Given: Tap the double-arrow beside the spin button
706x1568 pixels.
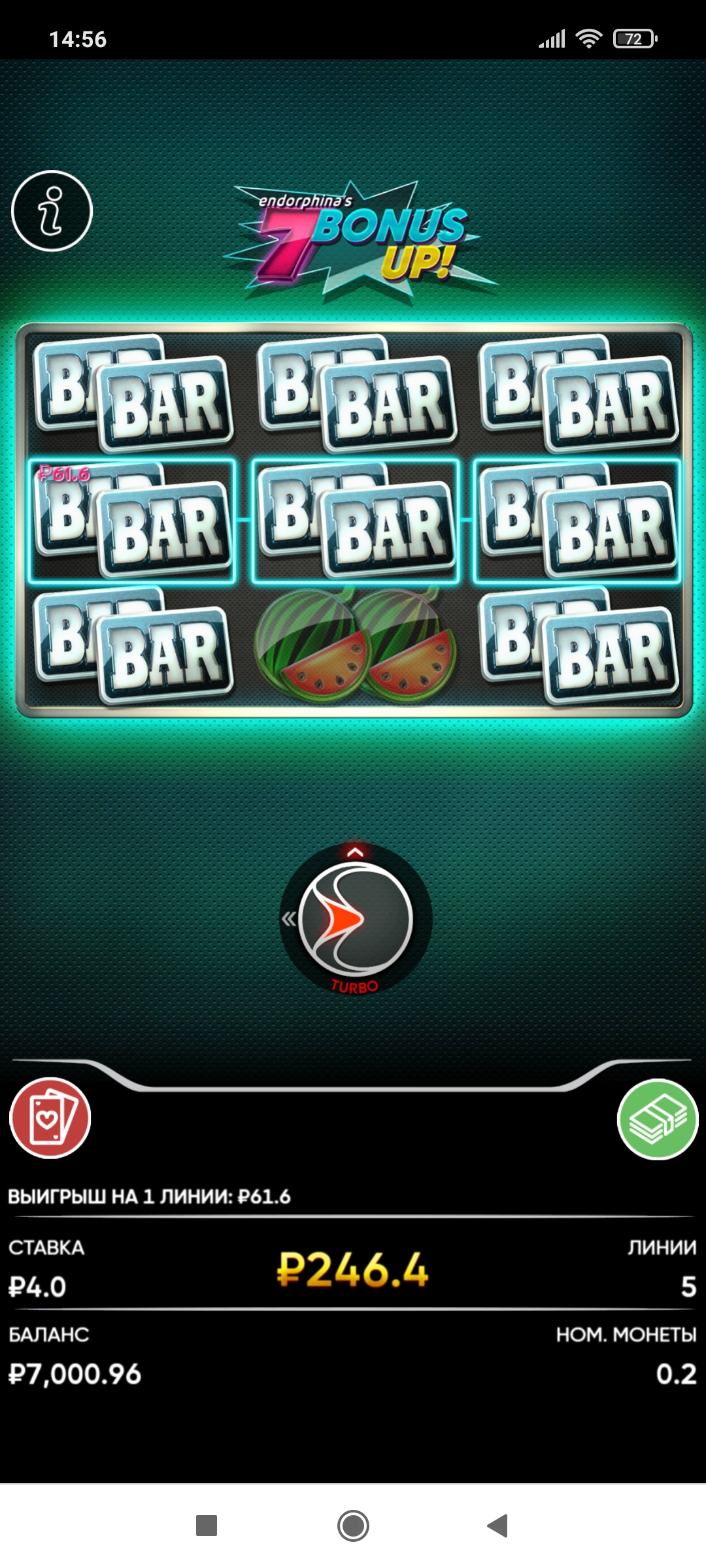Looking at the screenshot, I should pyautogui.click(x=288, y=919).
